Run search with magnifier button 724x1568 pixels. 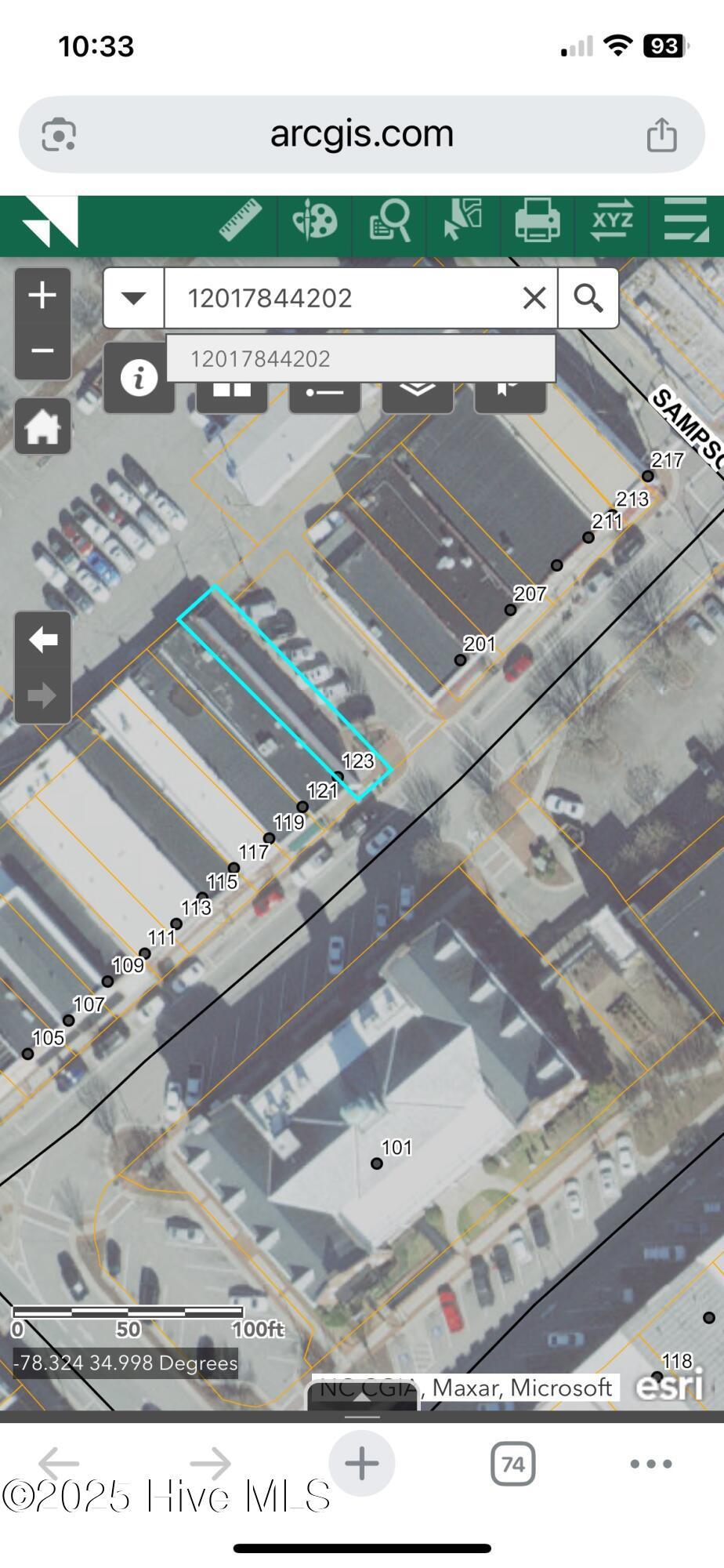[x=588, y=298]
